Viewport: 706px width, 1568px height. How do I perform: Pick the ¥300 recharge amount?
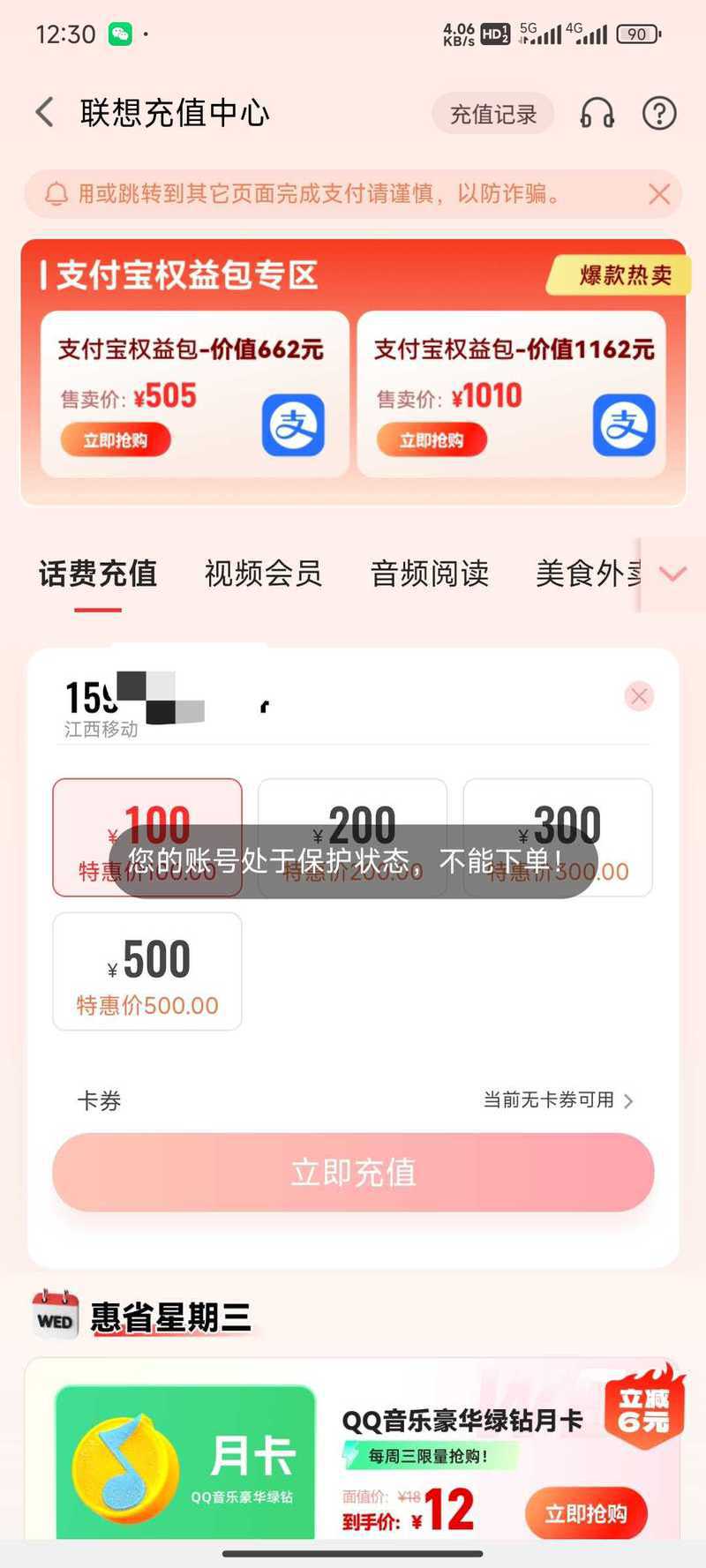558,837
